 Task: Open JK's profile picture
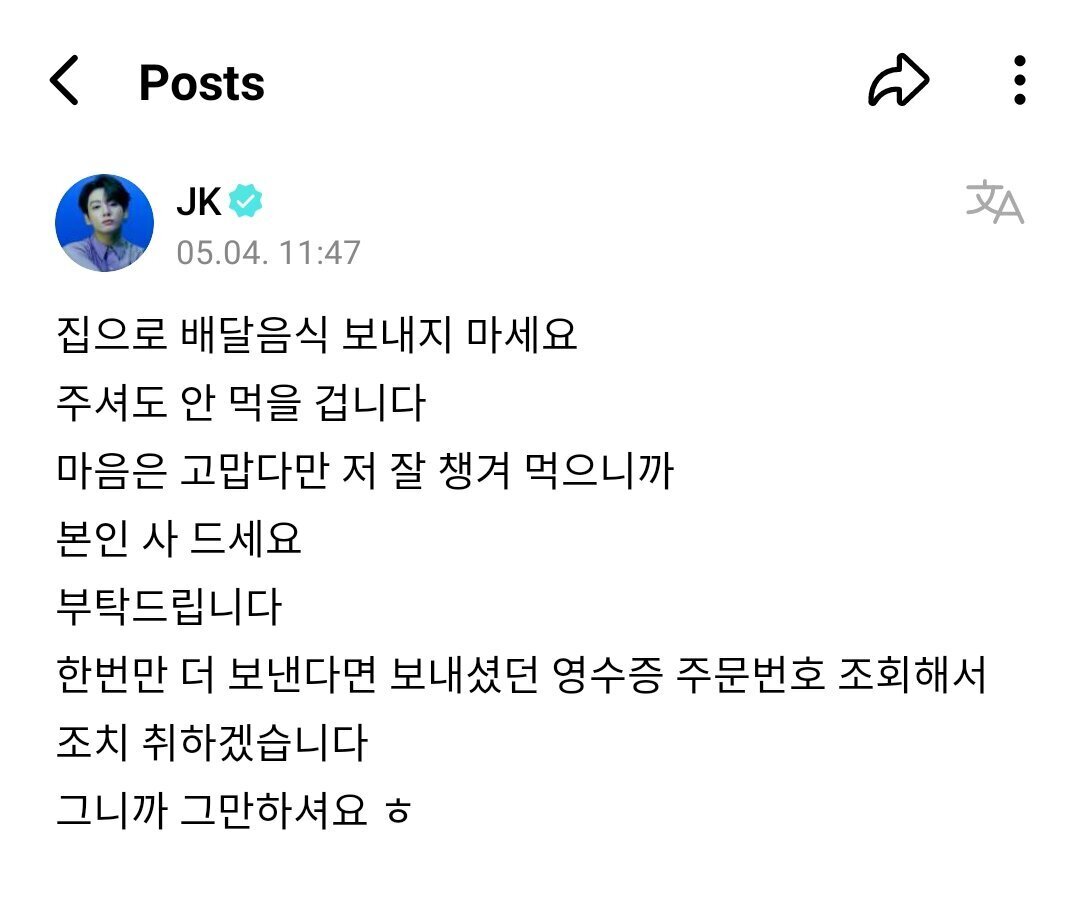point(104,223)
